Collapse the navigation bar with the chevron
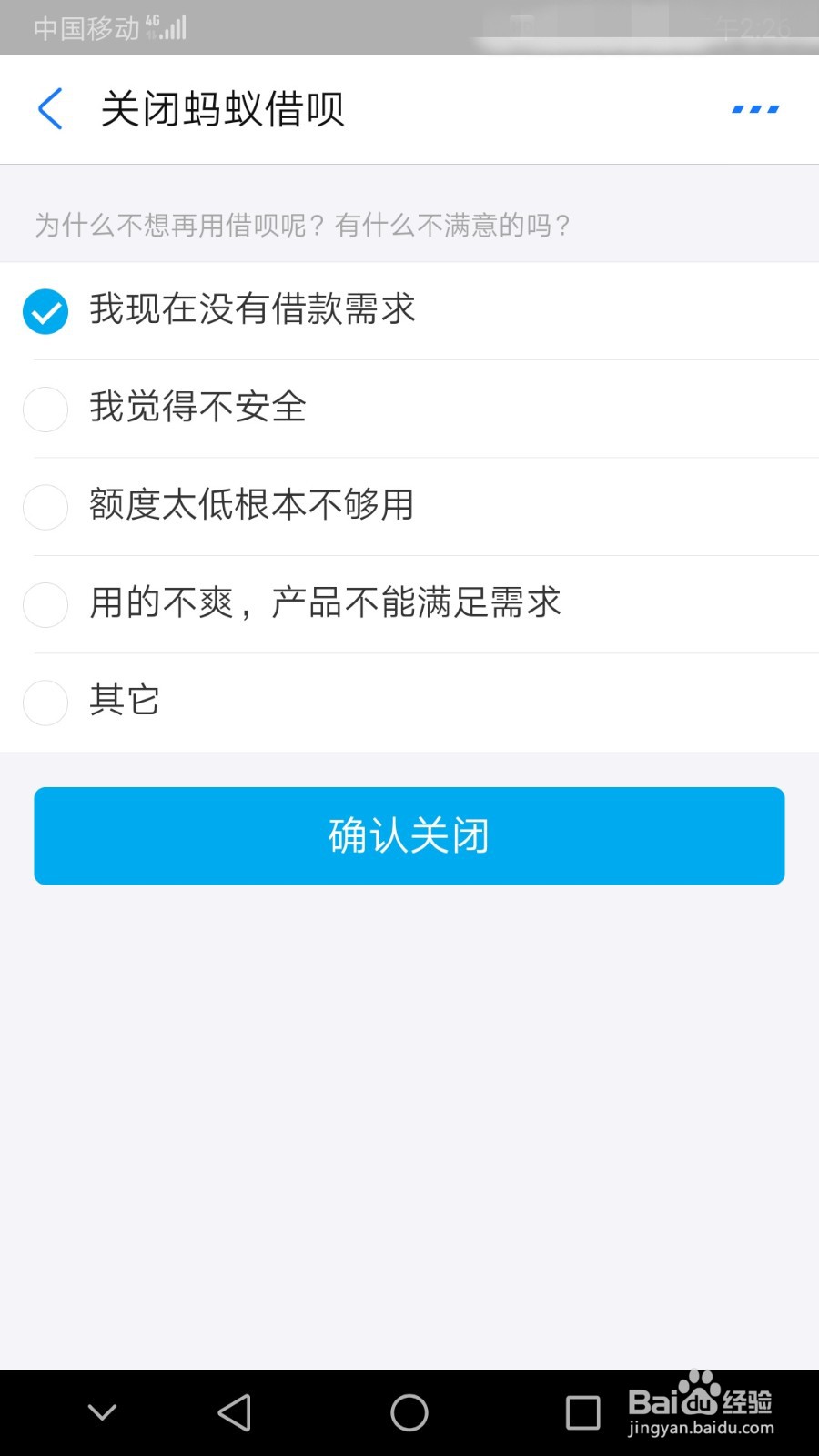 pos(102,1412)
